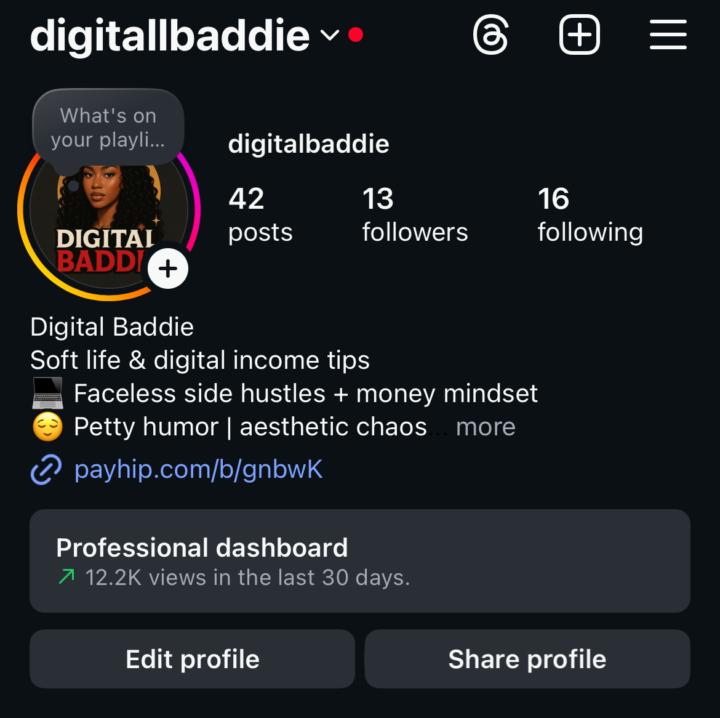The height and width of the screenshot is (718, 720).
Task: Tap the "What's on your playlist" note bubble
Action: coord(108,128)
